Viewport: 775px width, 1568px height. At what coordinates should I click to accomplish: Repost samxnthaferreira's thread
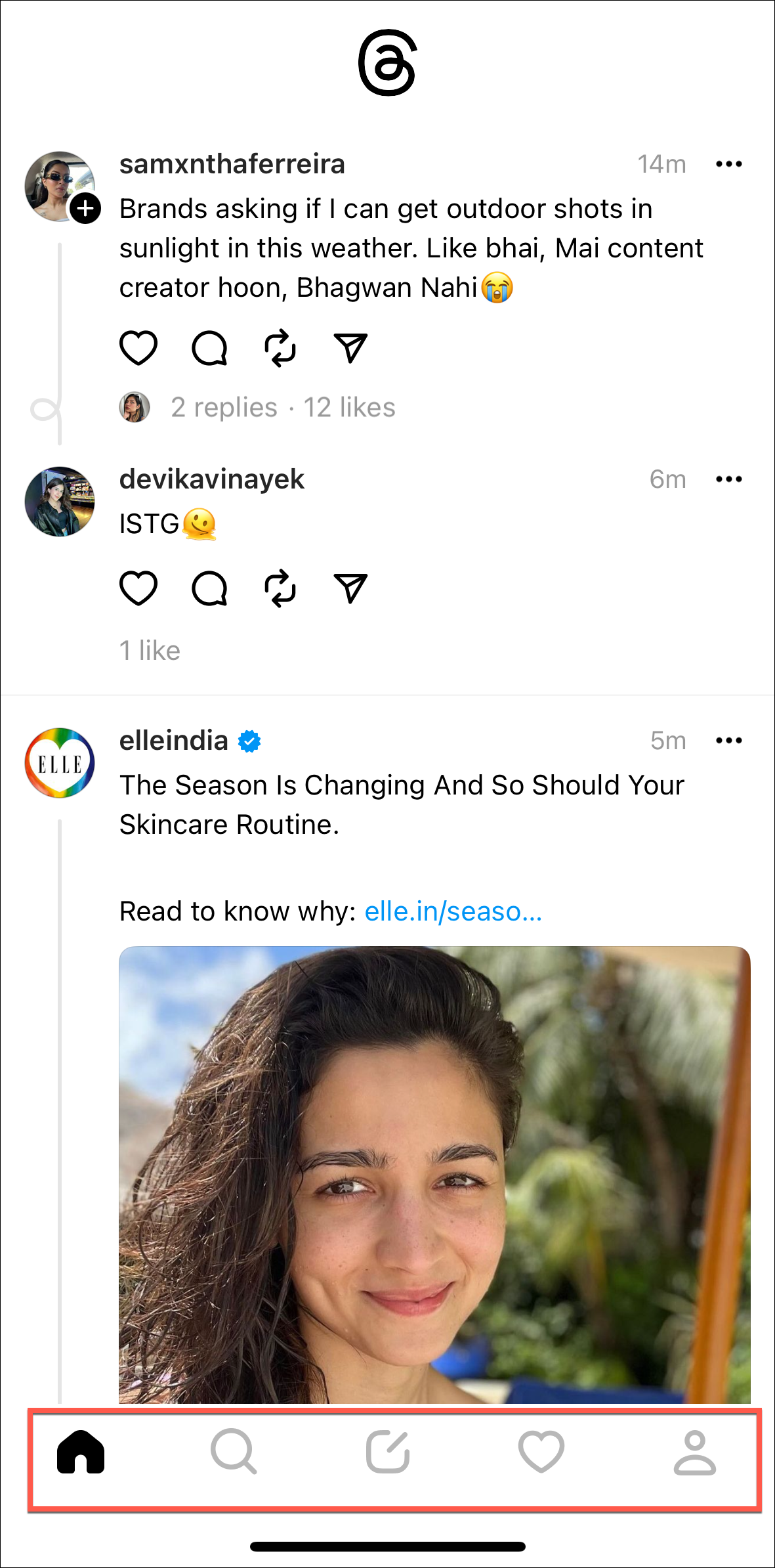point(280,348)
